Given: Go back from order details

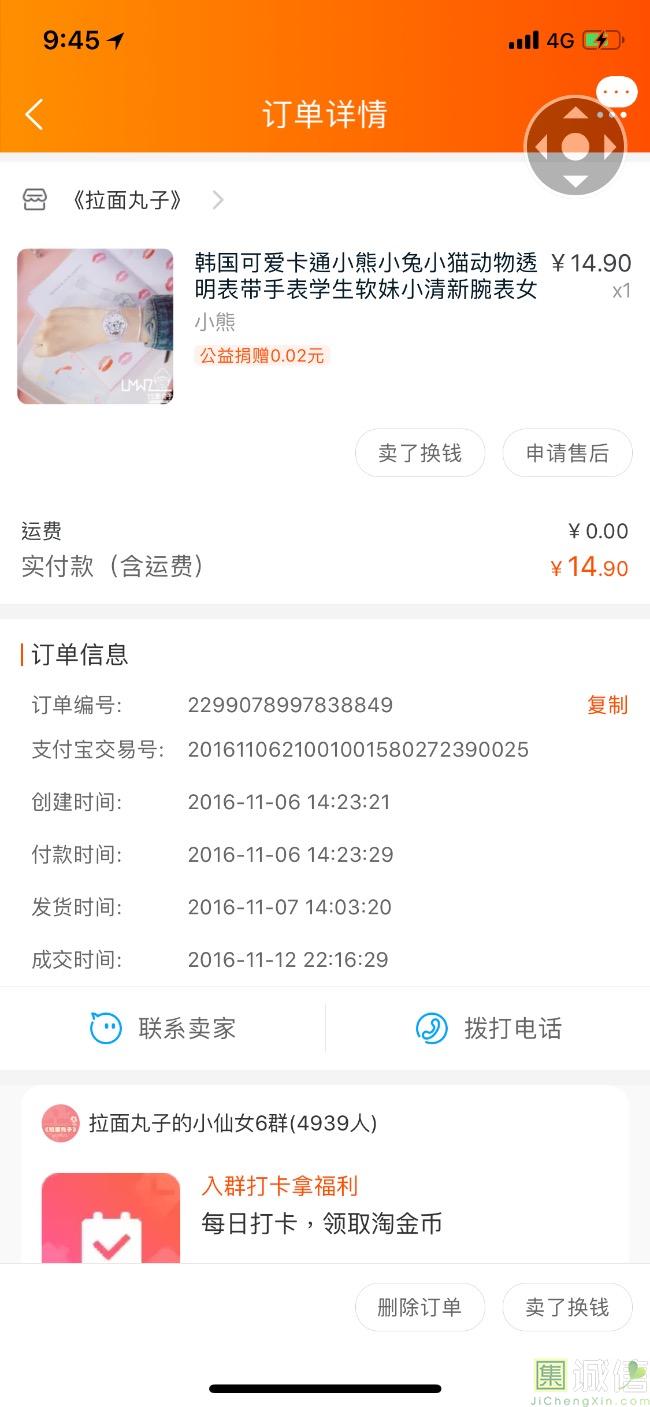Looking at the screenshot, I should [34, 115].
